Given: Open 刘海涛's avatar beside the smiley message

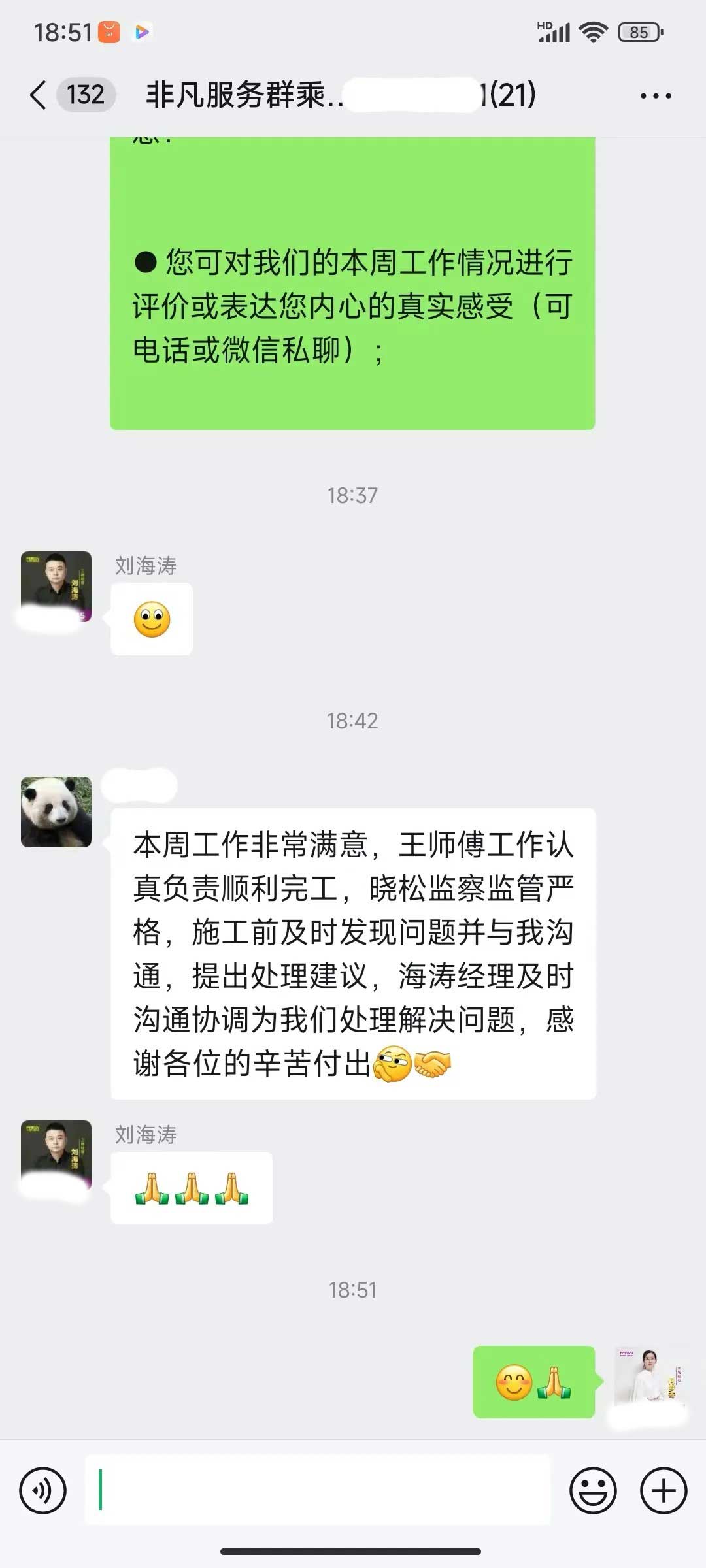Looking at the screenshot, I should 56,586.
